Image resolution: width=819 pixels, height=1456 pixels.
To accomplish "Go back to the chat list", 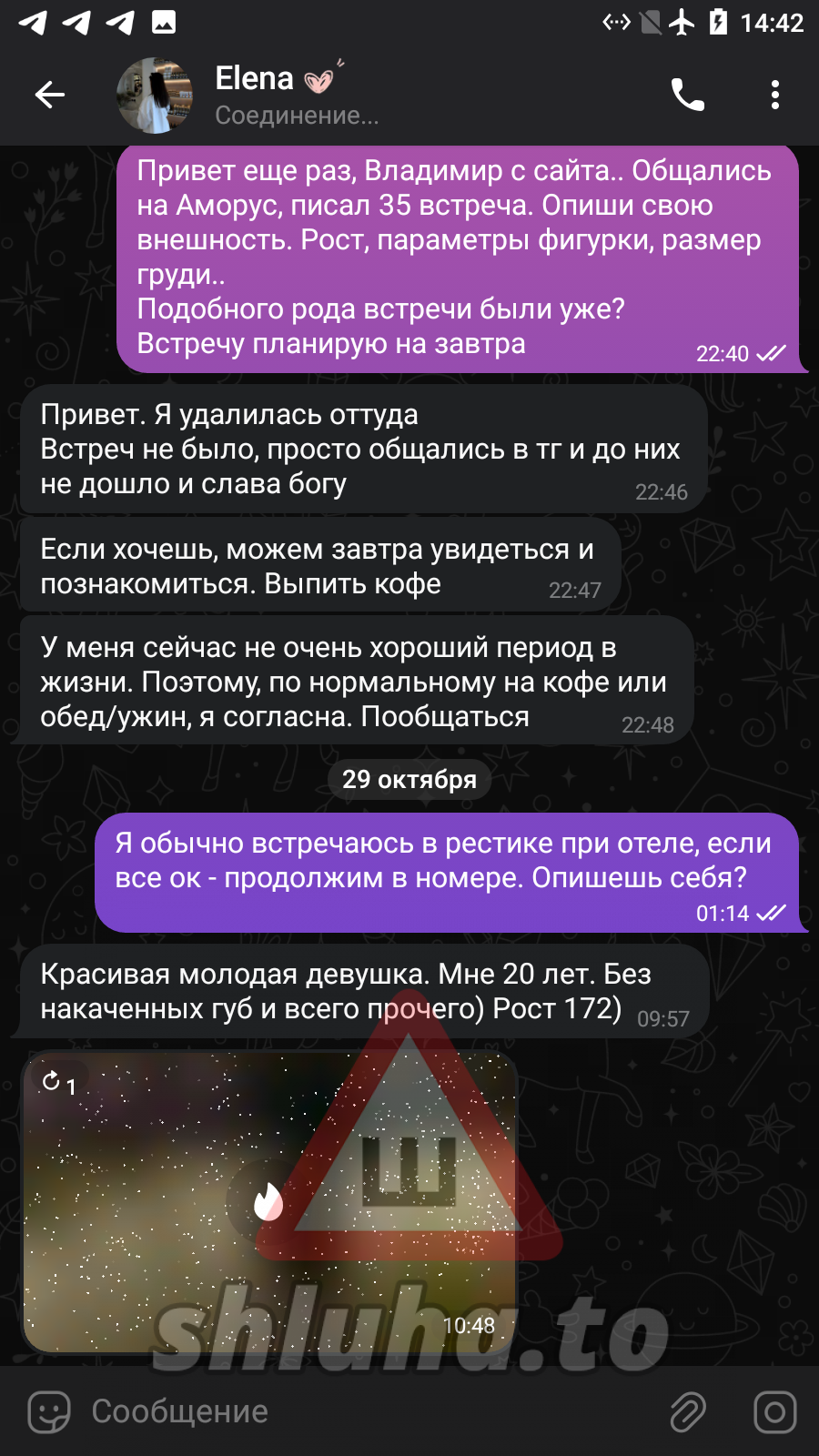I will [50, 95].
